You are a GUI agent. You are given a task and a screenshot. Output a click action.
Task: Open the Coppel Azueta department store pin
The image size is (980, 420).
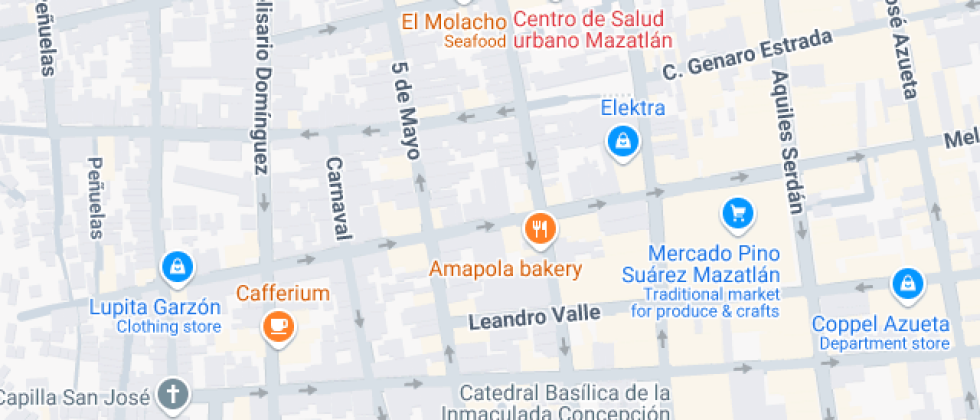908,285
